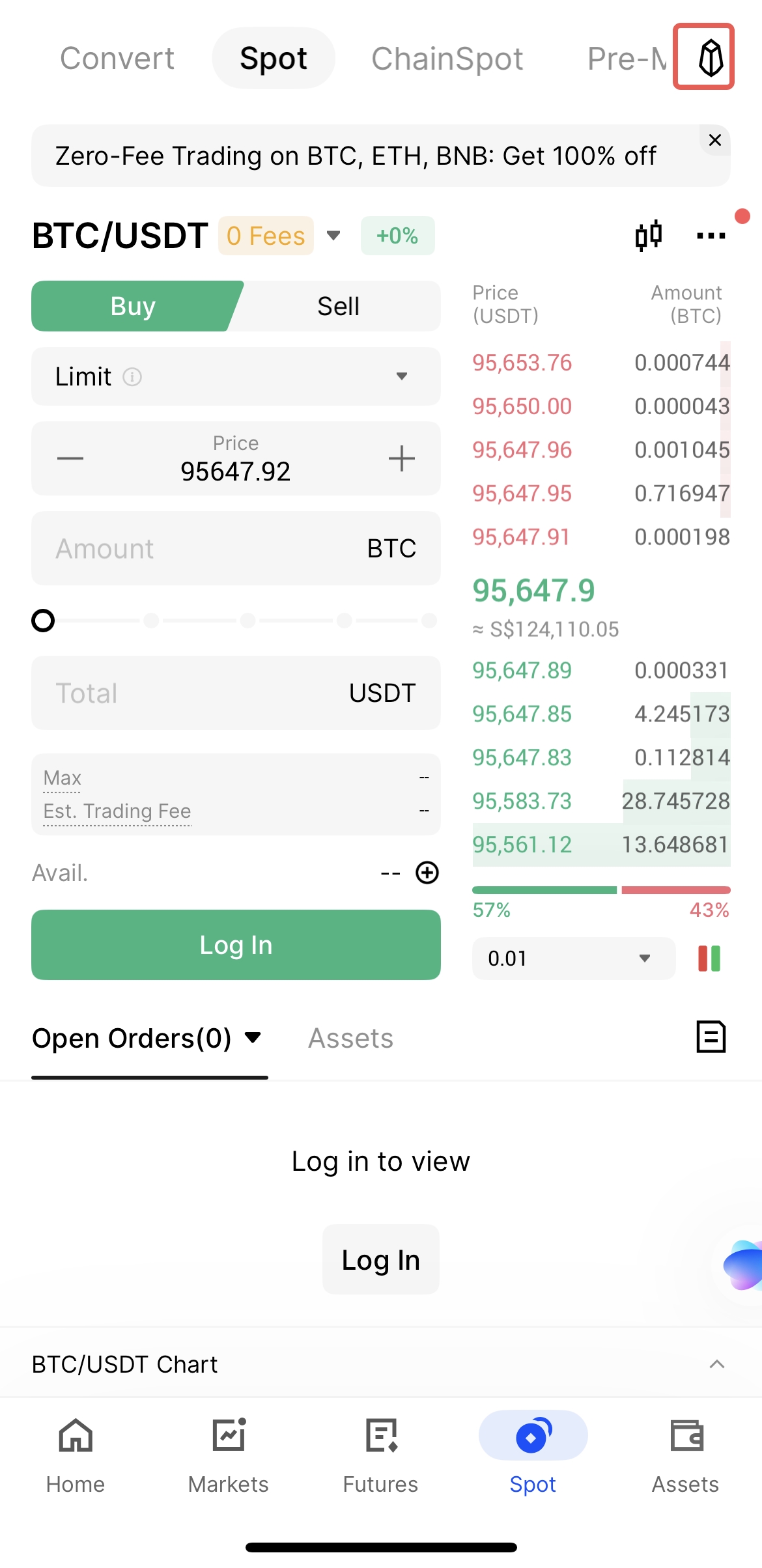Open the candlestick chart icon
This screenshot has width=762, height=1568.
pos(649,236)
